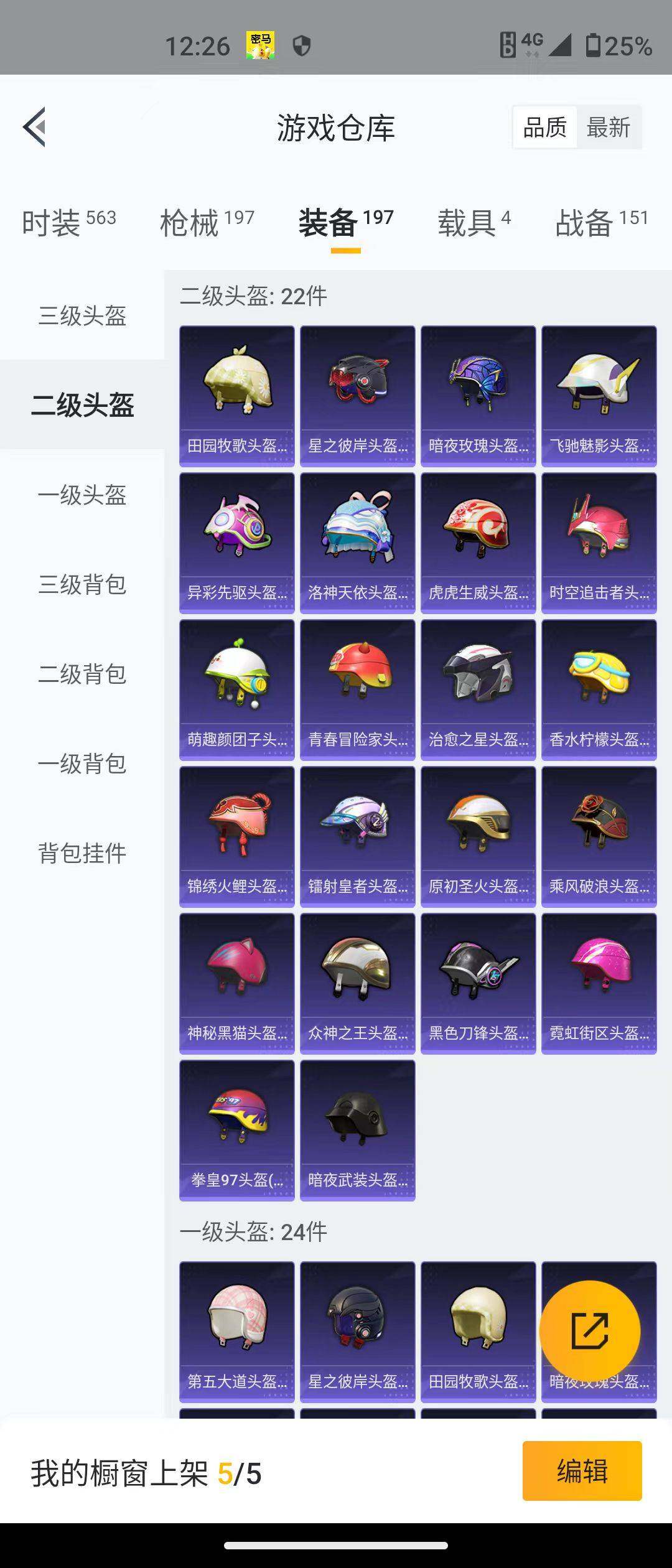Switch to the 时装 tab
672x1568 pixels.
[68, 222]
